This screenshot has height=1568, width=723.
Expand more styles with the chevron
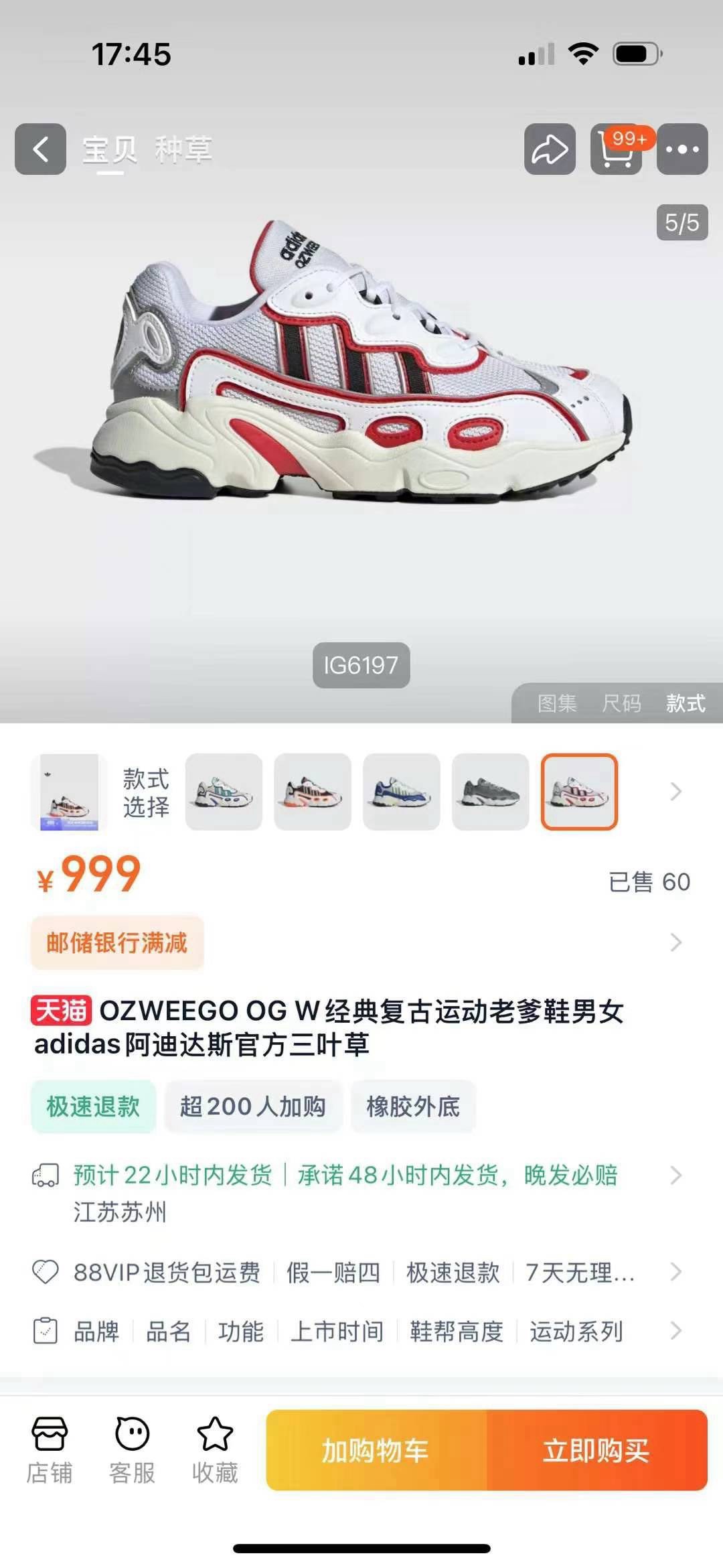(x=675, y=792)
